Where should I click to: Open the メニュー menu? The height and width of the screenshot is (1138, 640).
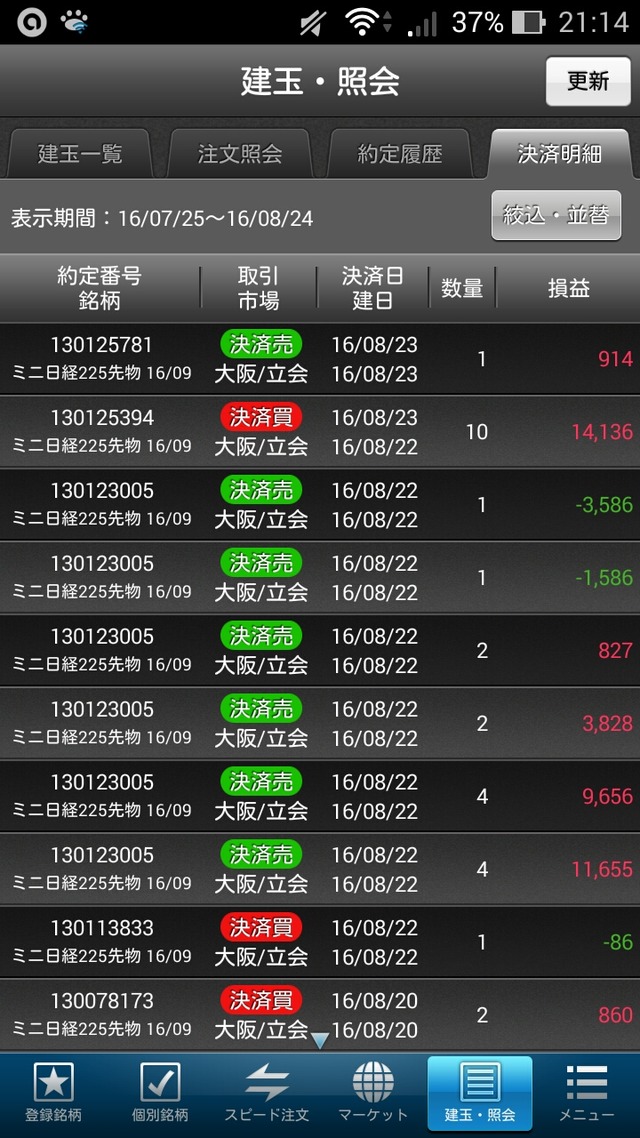point(586,1094)
